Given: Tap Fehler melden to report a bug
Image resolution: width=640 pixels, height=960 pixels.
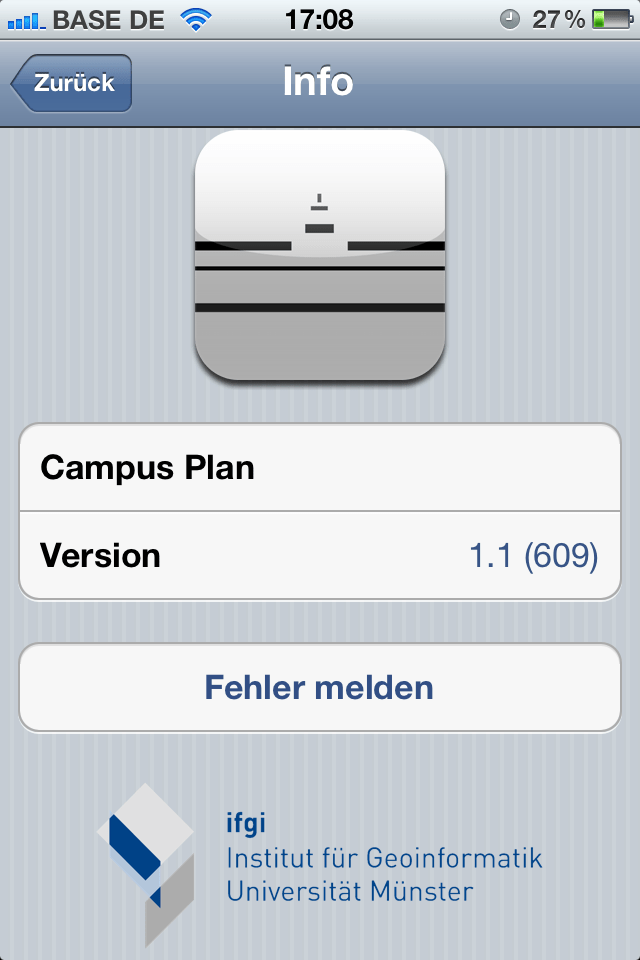Looking at the screenshot, I should (x=320, y=687).
